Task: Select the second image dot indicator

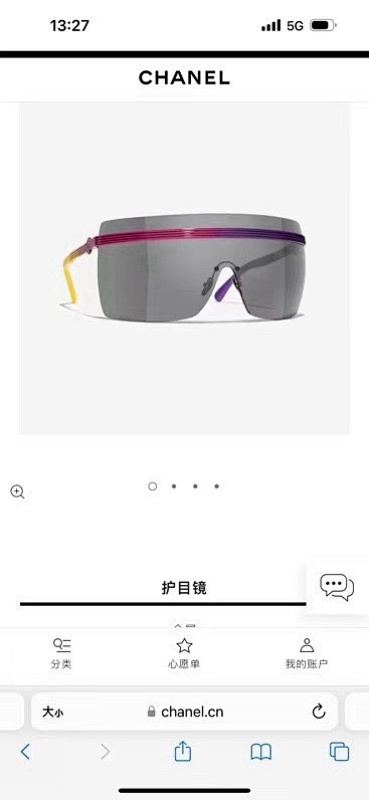Action: [174, 486]
